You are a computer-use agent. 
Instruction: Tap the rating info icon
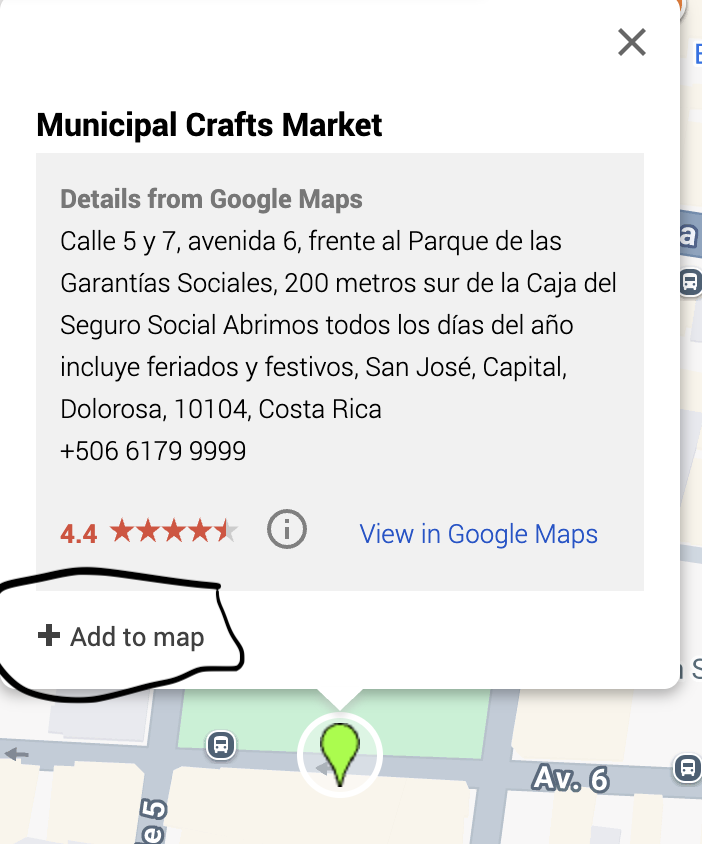point(287,530)
